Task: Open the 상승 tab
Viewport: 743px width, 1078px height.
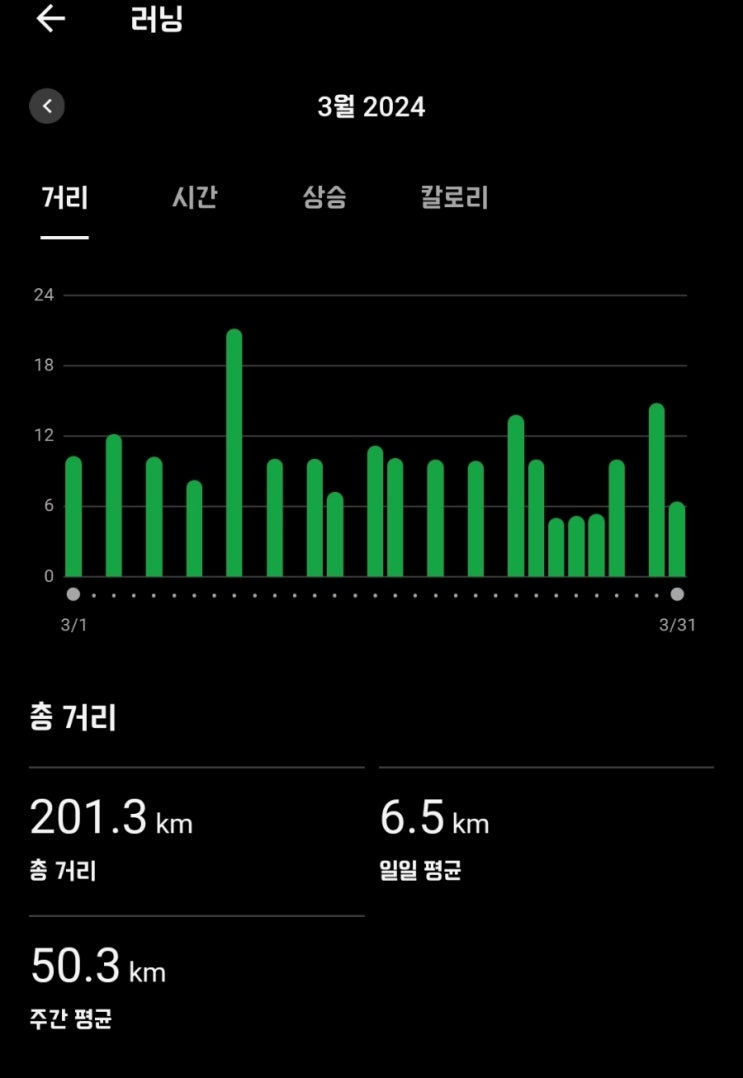Action: pos(325,198)
